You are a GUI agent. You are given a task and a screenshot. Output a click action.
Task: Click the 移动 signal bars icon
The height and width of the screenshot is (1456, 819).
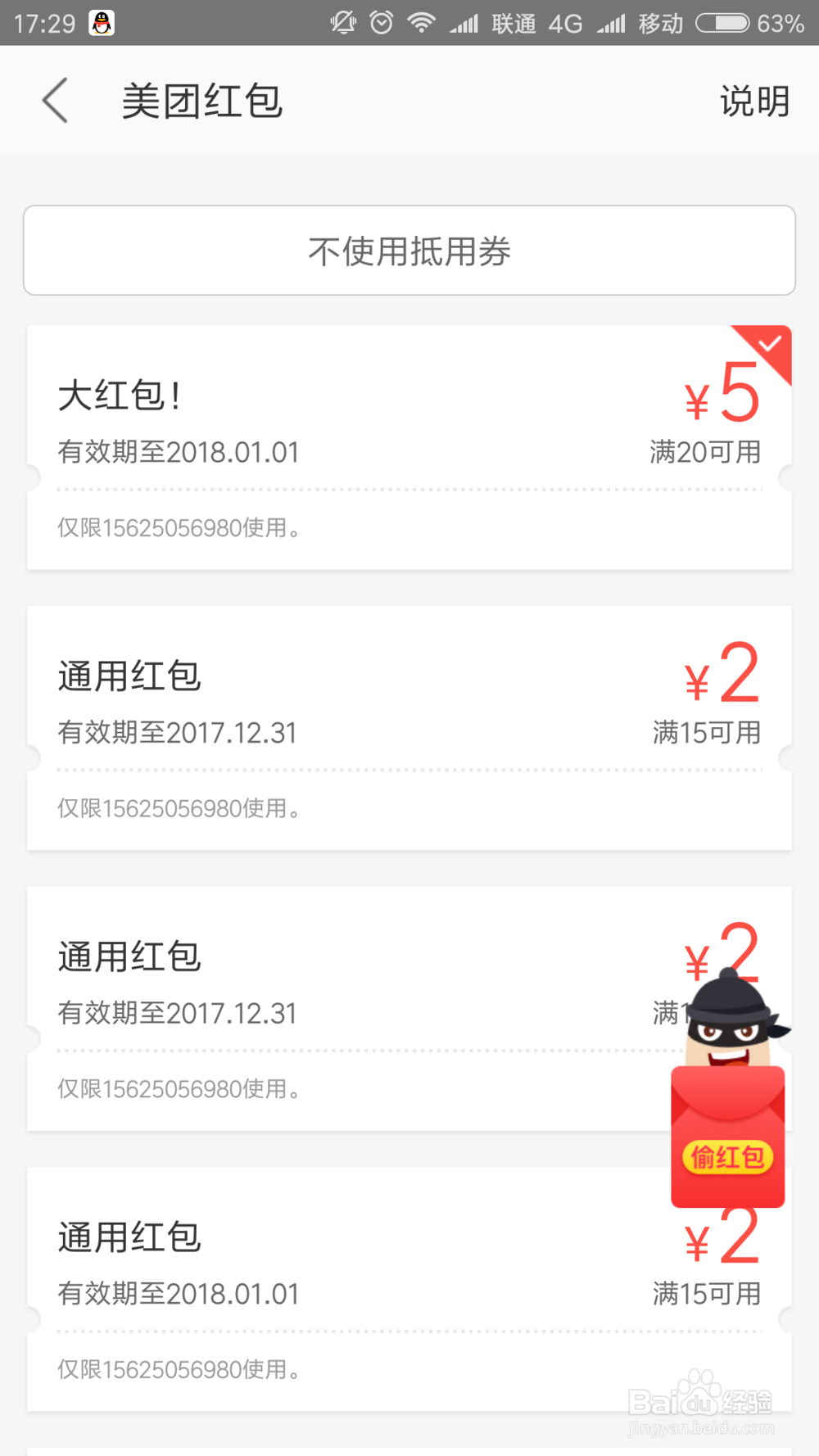pos(613,22)
